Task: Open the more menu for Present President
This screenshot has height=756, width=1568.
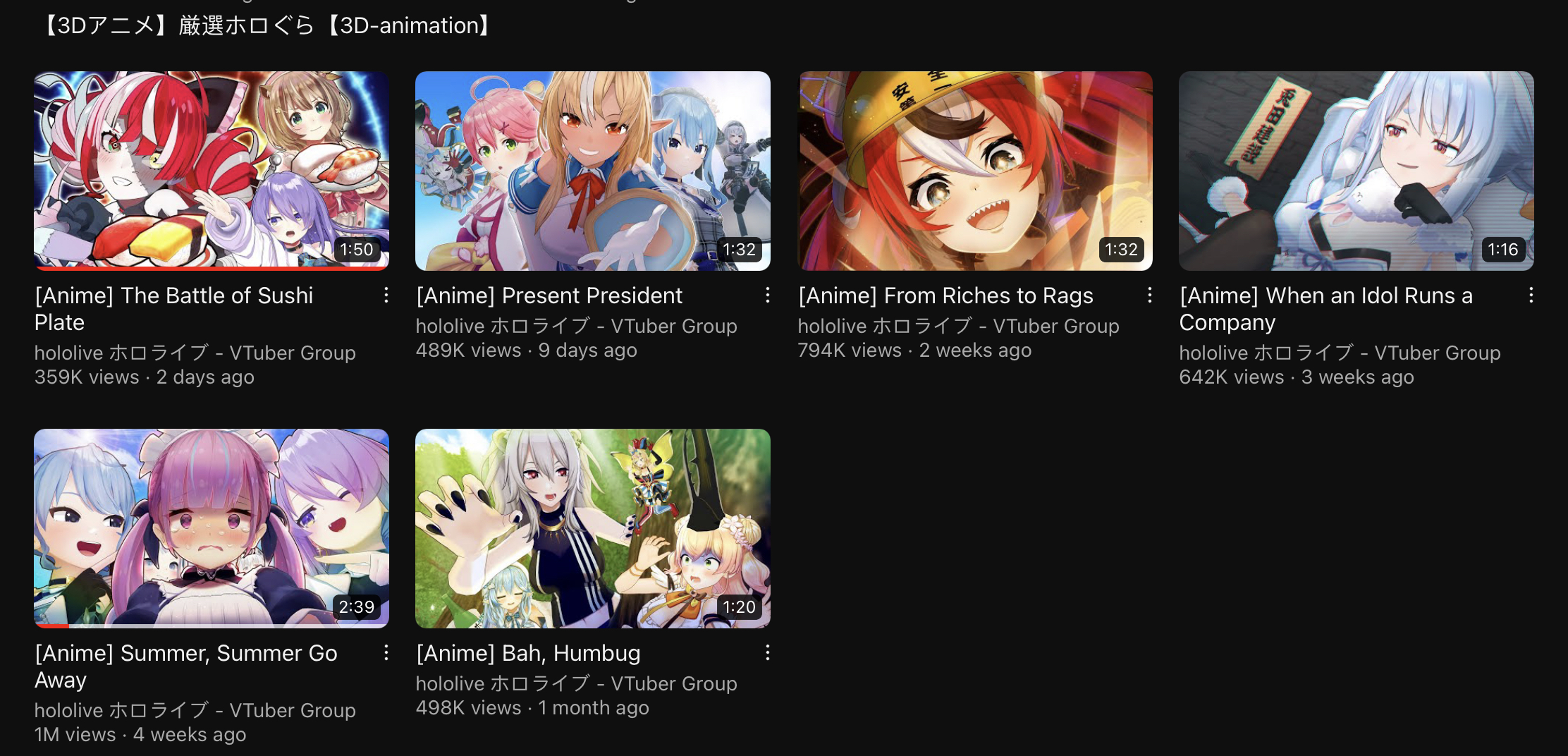Action: click(768, 295)
